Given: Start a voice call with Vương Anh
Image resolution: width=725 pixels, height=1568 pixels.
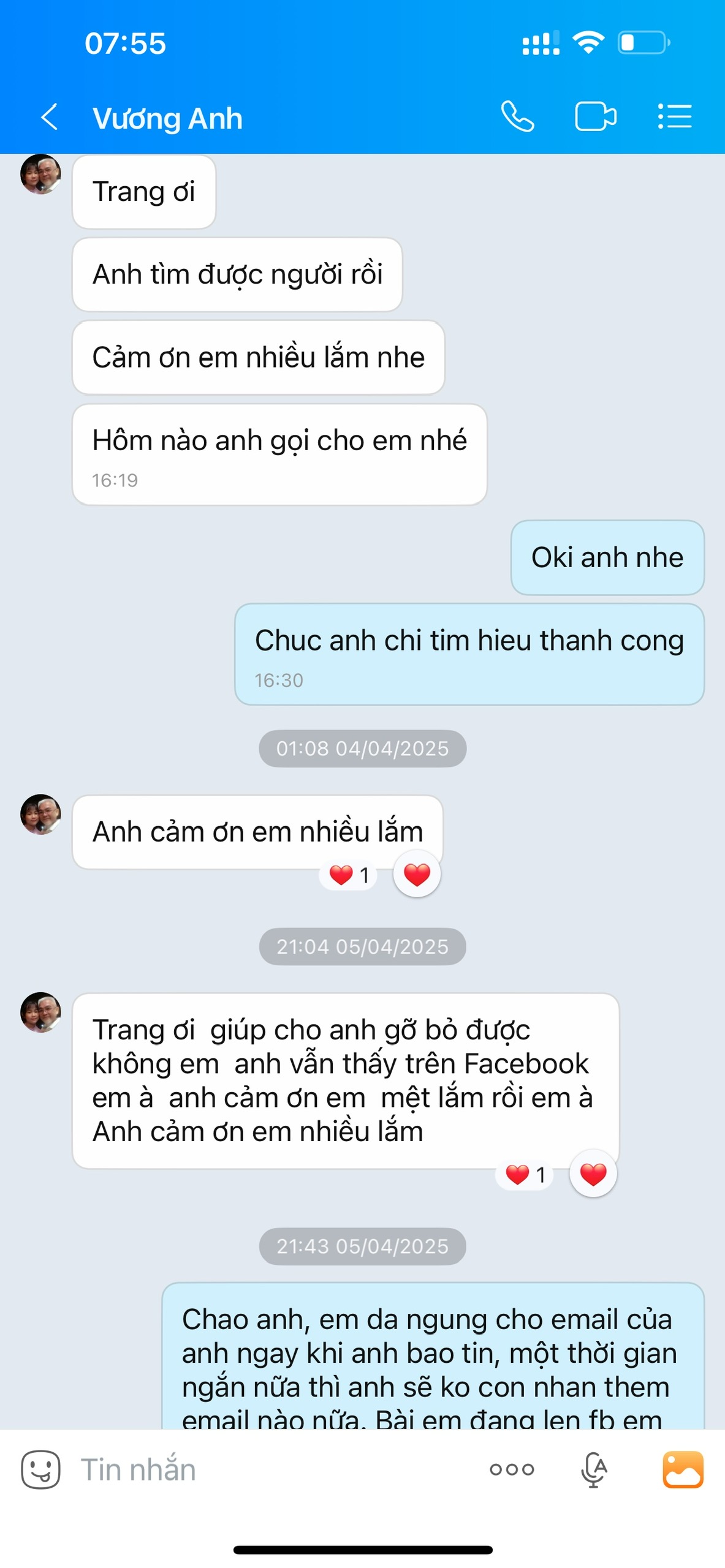Looking at the screenshot, I should click(x=517, y=117).
